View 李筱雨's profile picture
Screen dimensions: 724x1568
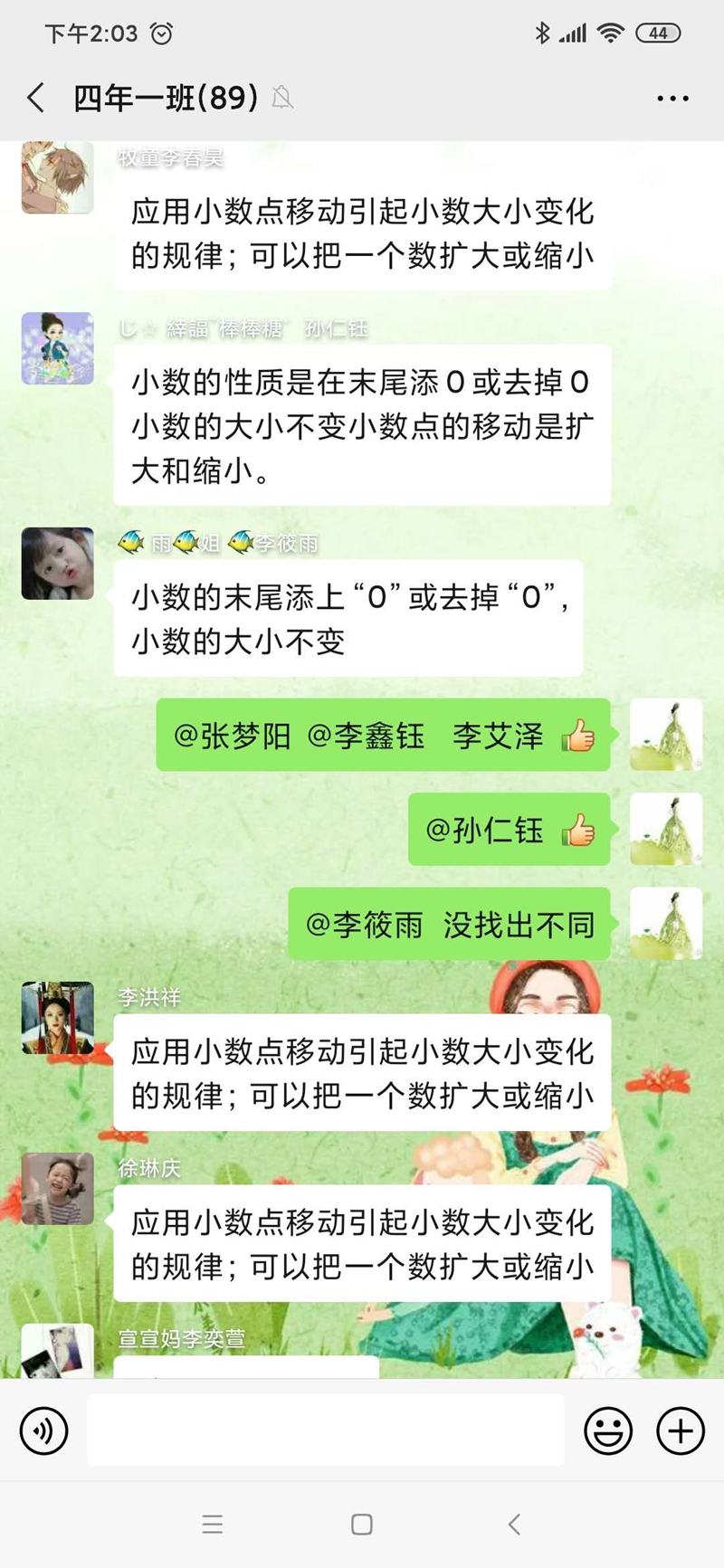[57, 564]
